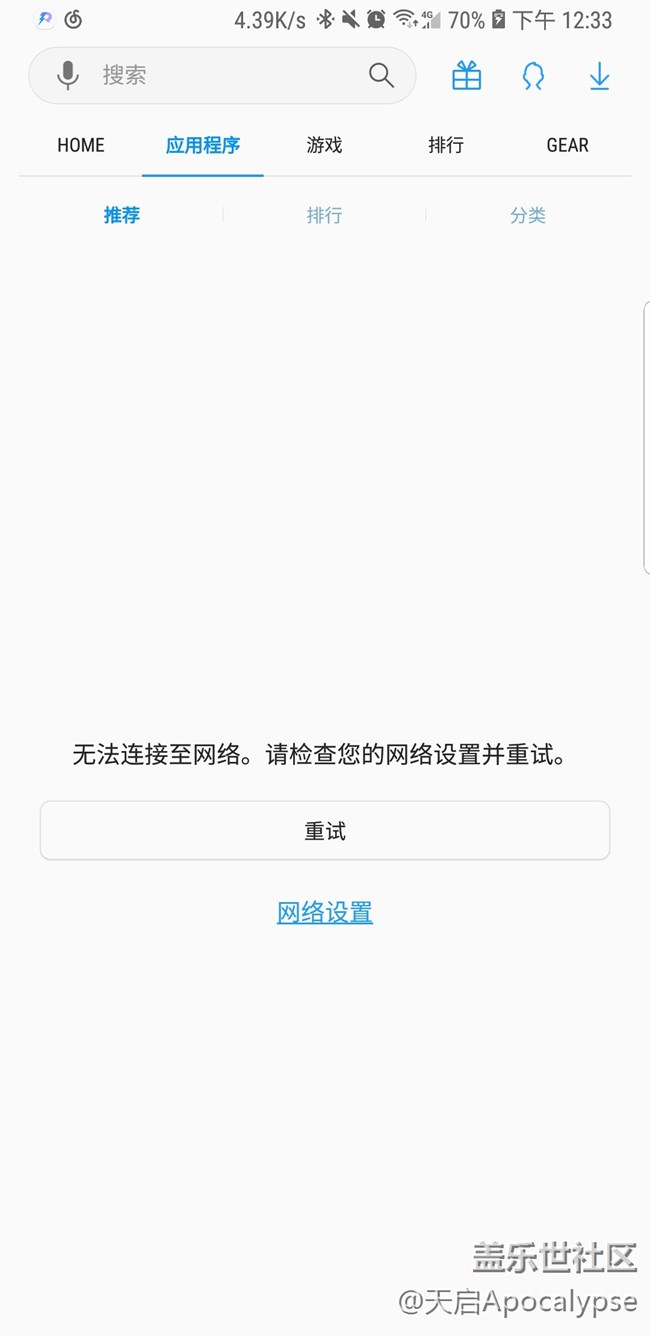Switch to the 排行 sub-tab under 应用程序
The width and height of the screenshot is (650, 1336).
(325, 215)
